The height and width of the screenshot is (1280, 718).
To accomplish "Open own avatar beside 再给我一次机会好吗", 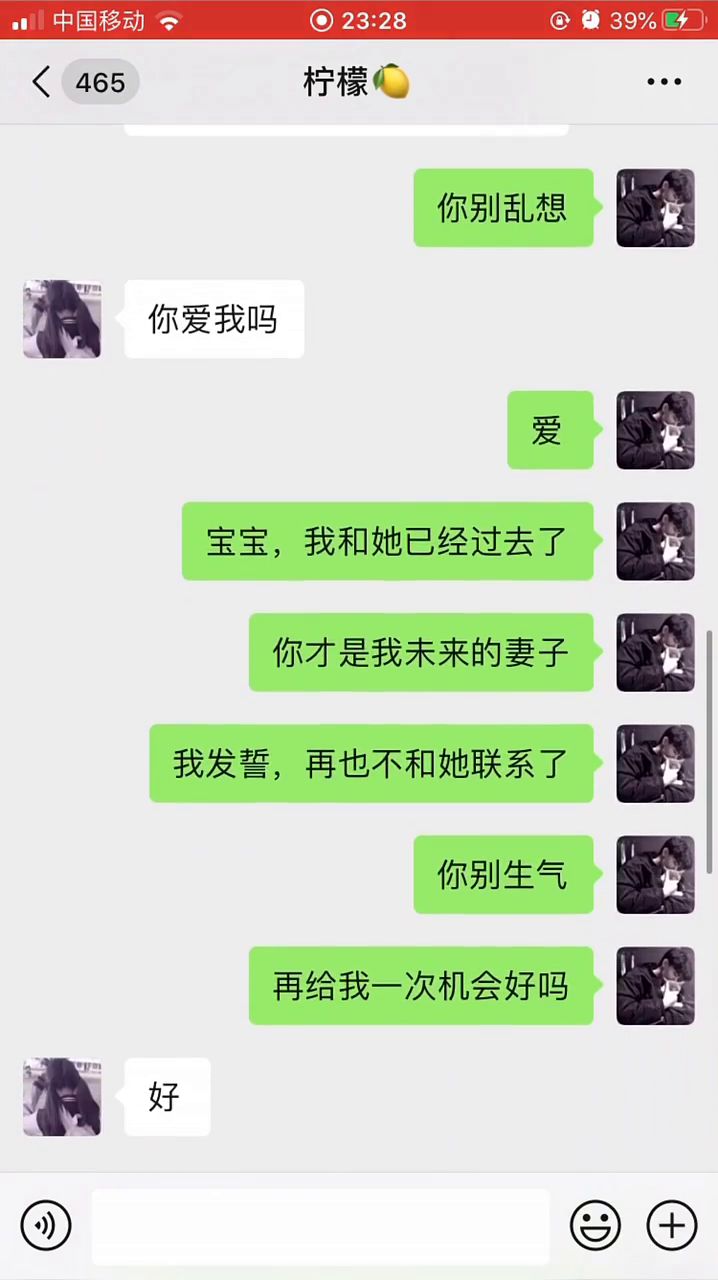I will (655, 986).
